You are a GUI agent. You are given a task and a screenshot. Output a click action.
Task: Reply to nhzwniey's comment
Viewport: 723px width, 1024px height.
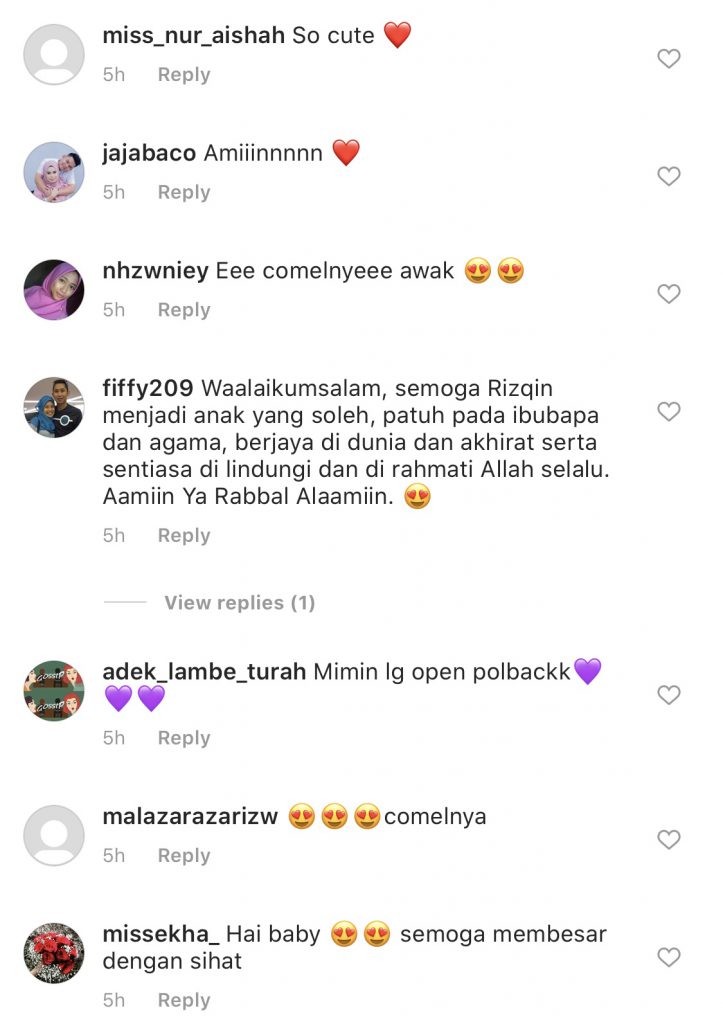pyautogui.click(x=184, y=310)
